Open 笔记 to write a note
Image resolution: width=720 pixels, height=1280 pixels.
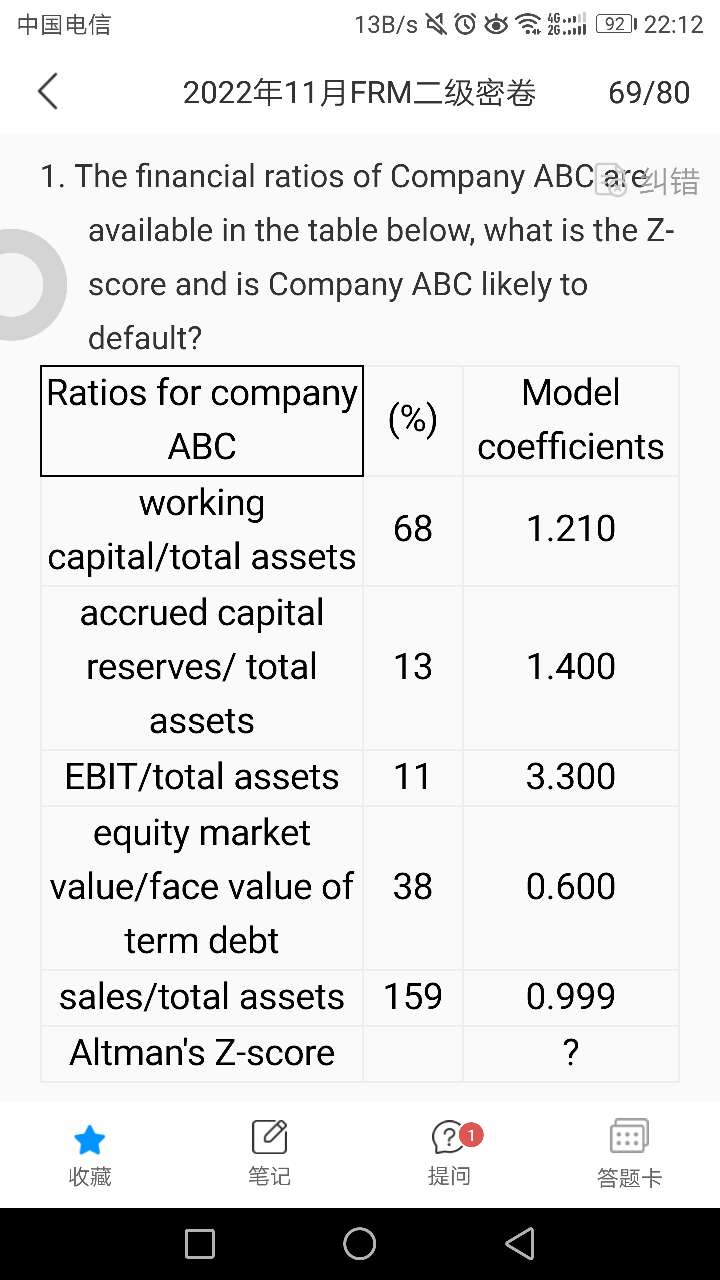tap(269, 1153)
